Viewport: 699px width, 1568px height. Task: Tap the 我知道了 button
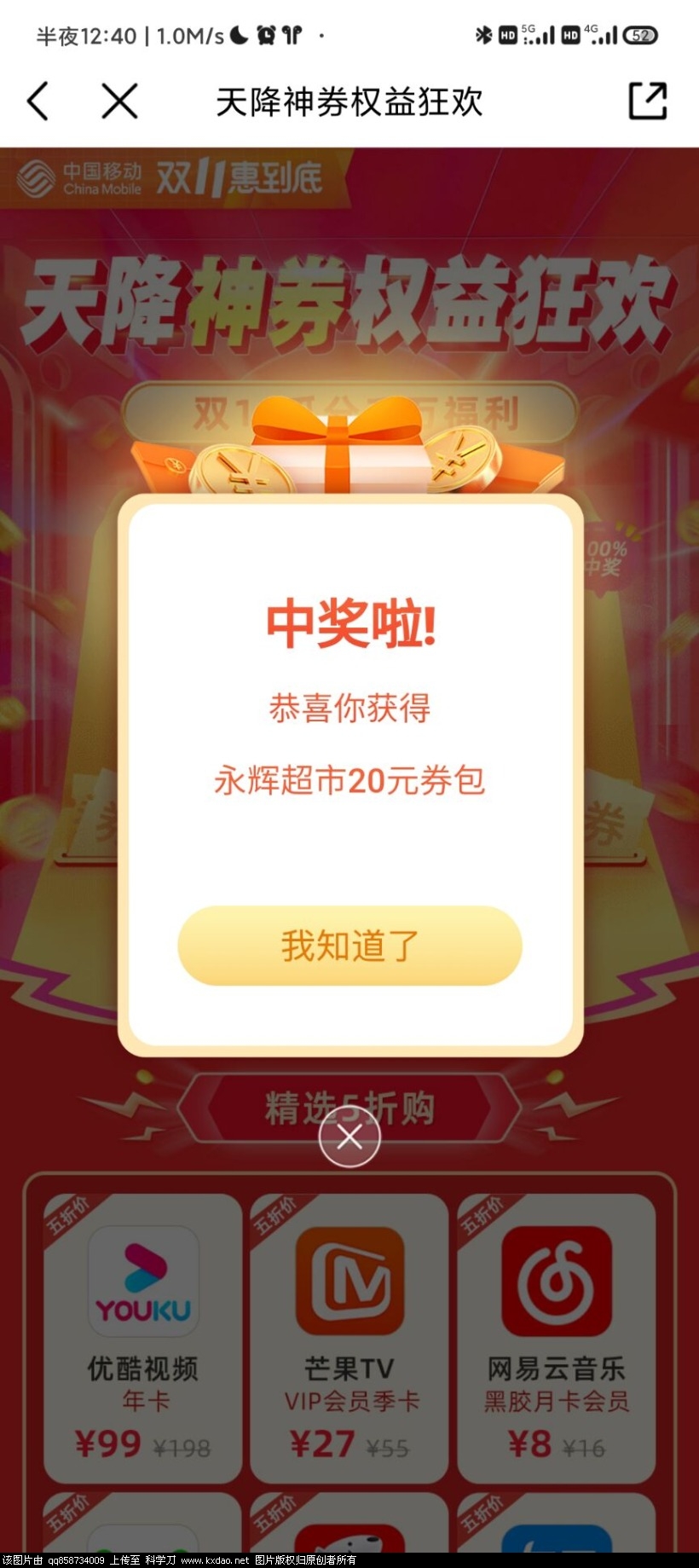coord(349,946)
